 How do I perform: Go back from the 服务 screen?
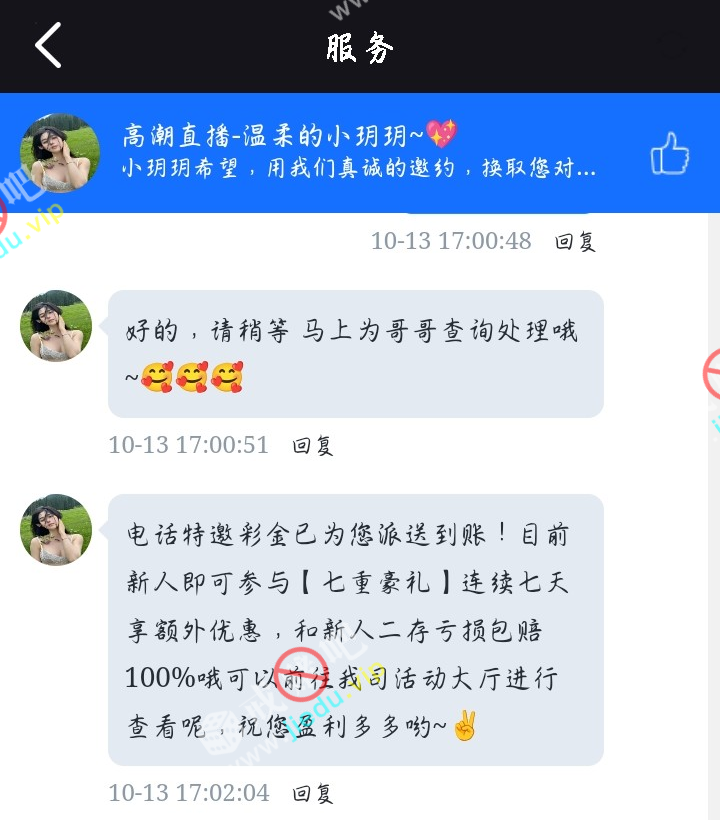coord(48,45)
